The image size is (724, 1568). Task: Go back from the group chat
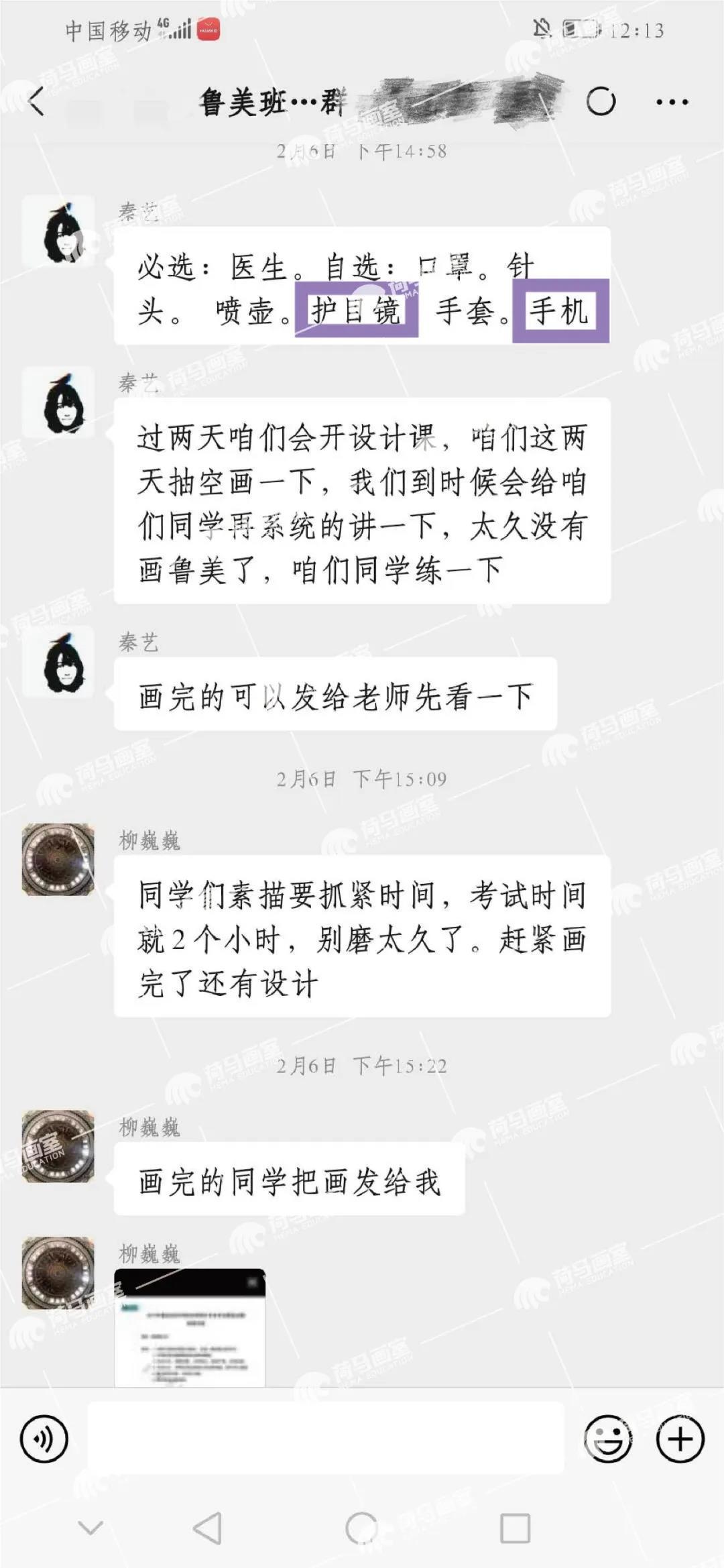(37, 102)
